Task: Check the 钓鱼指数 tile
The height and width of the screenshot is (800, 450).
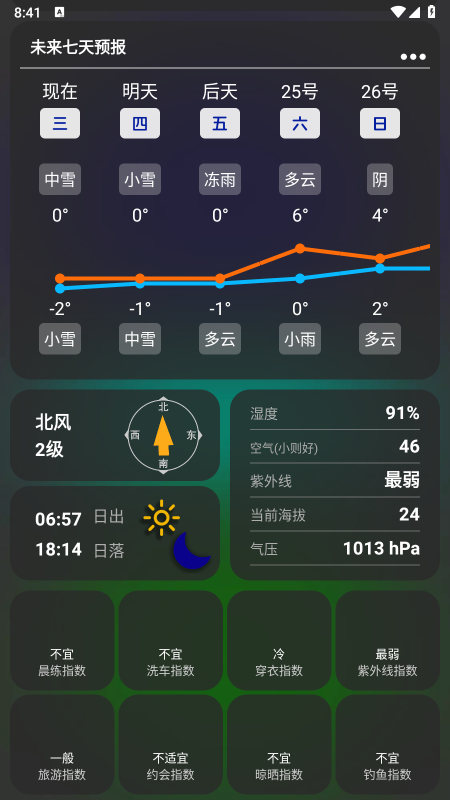Action: pyautogui.click(x=388, y=744)
